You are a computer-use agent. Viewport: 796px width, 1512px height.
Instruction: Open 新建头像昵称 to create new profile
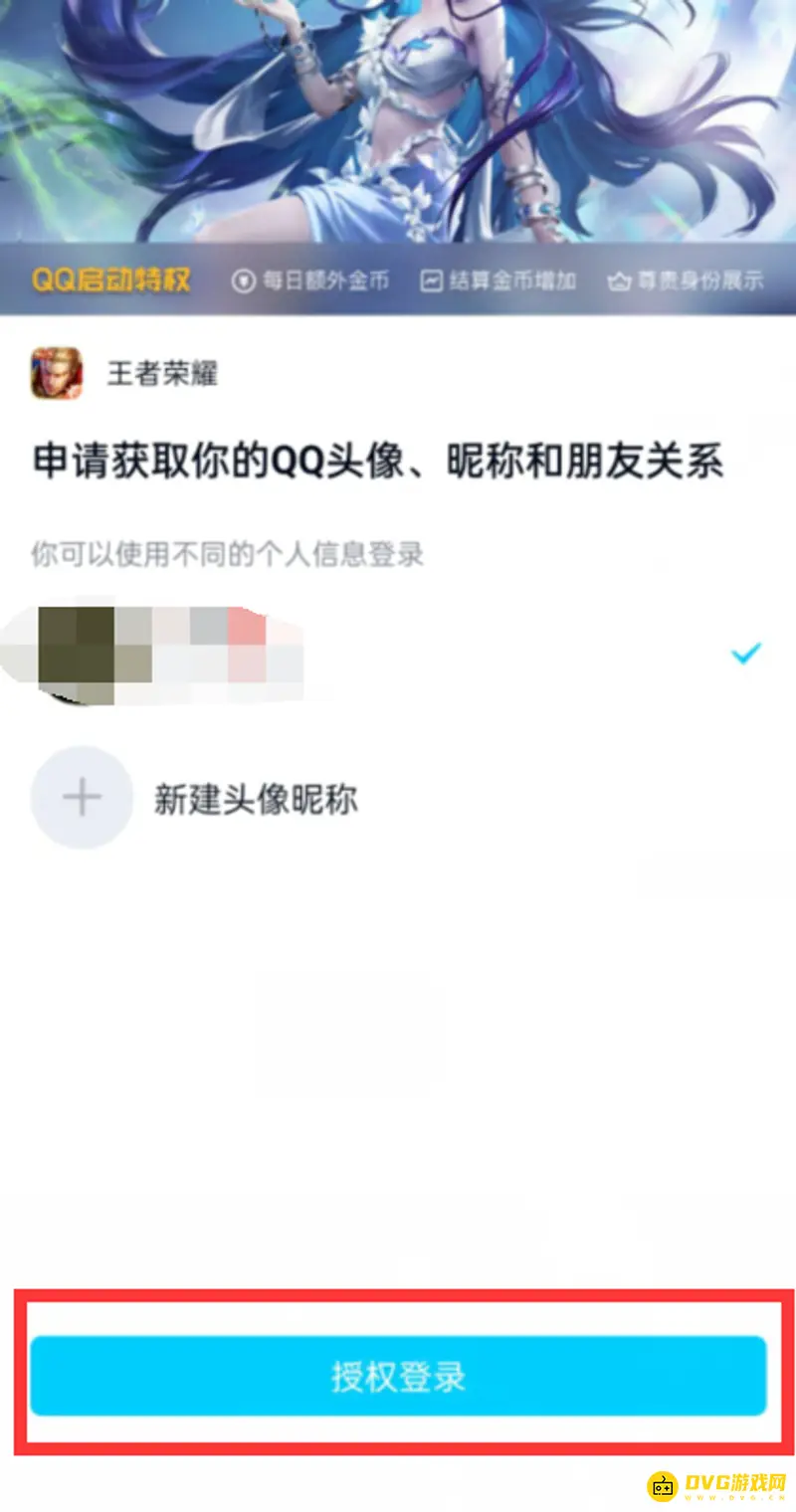pos(257,798)
